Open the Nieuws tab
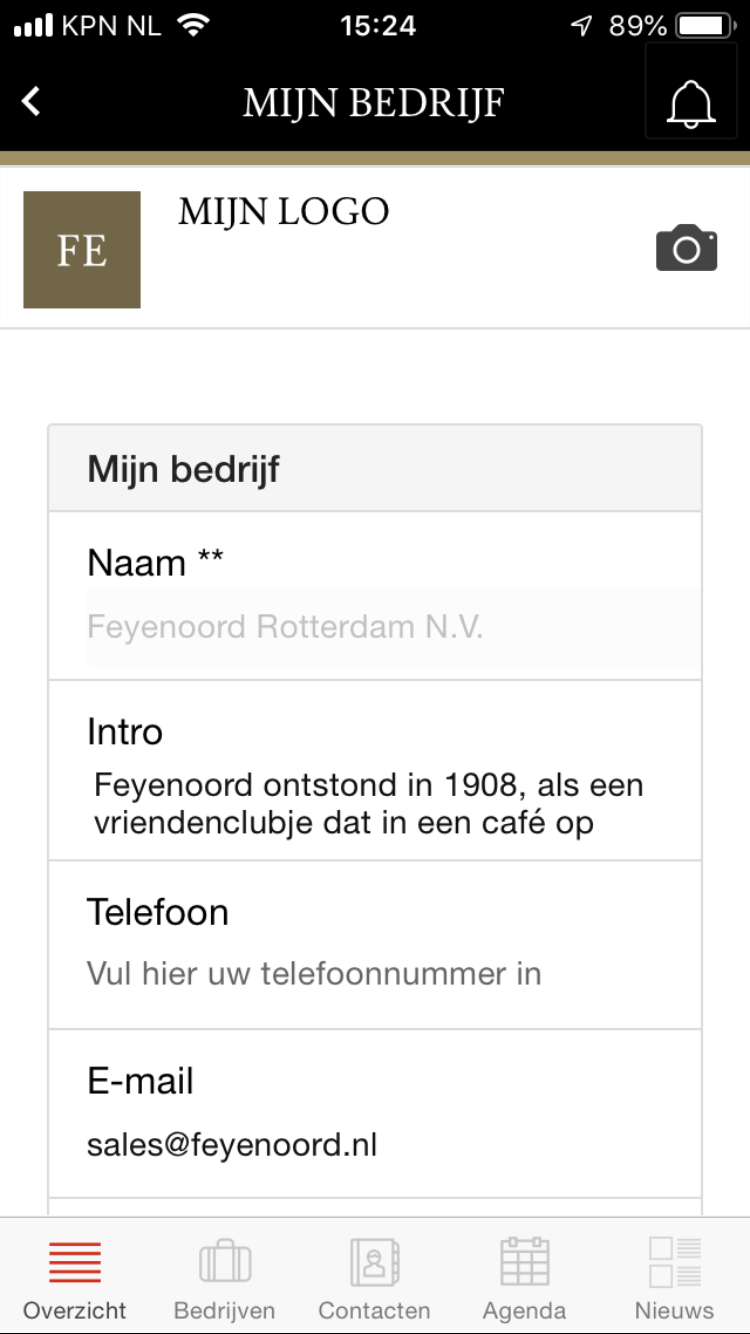The image size is (750, 1334). 674,1277
